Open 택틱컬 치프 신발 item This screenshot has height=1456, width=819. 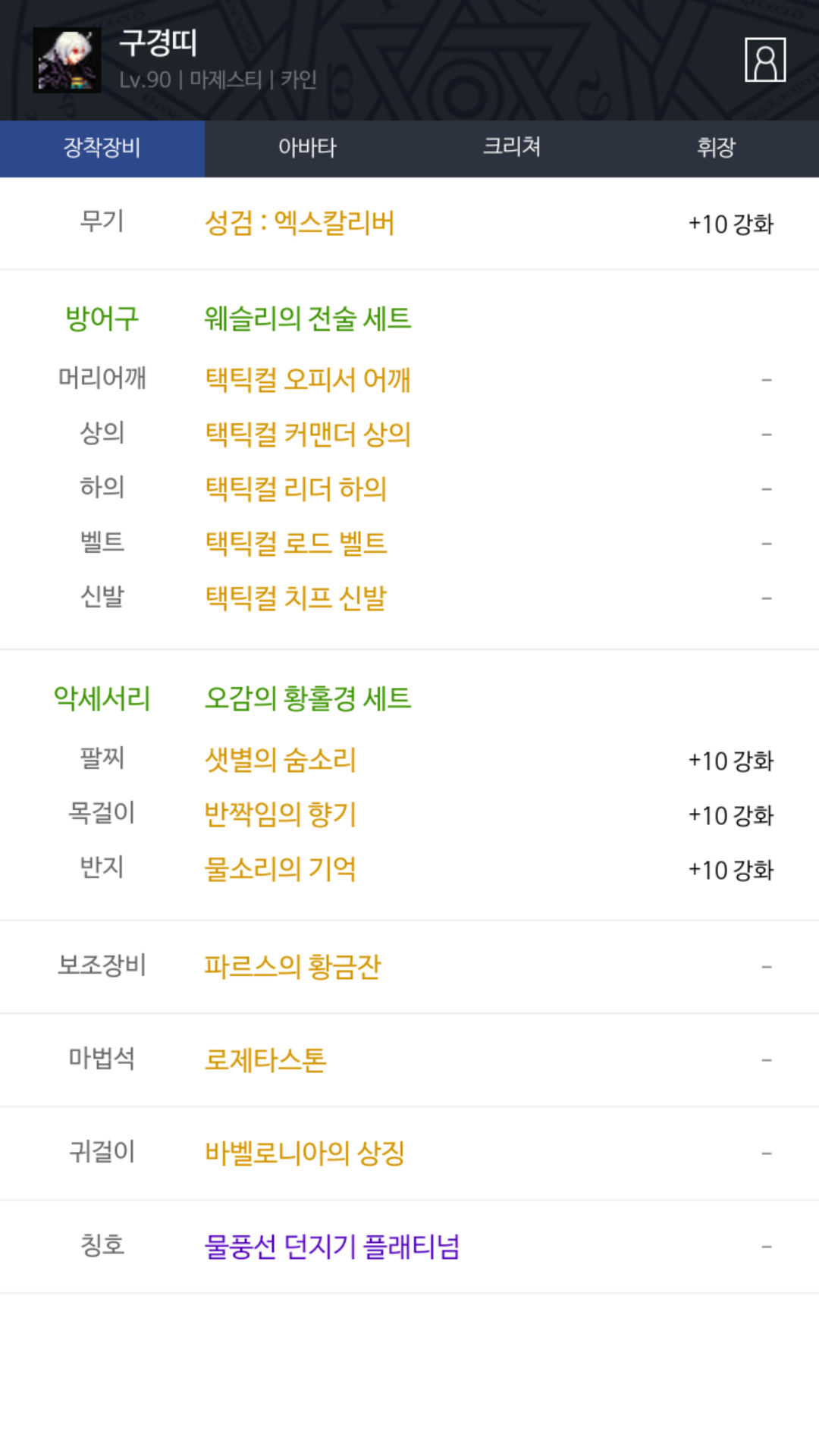click(x=296, y=598)
